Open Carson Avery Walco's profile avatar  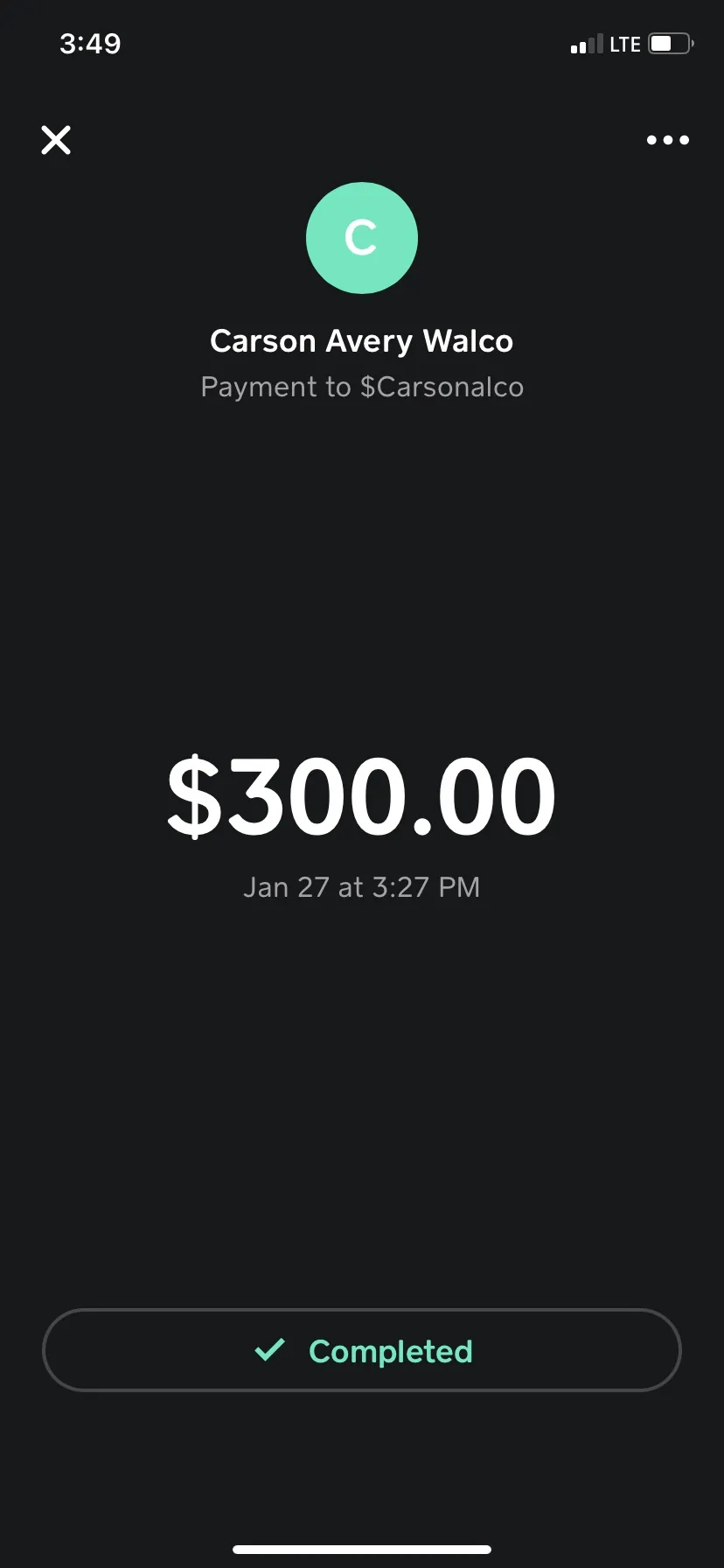click(362, 238)
